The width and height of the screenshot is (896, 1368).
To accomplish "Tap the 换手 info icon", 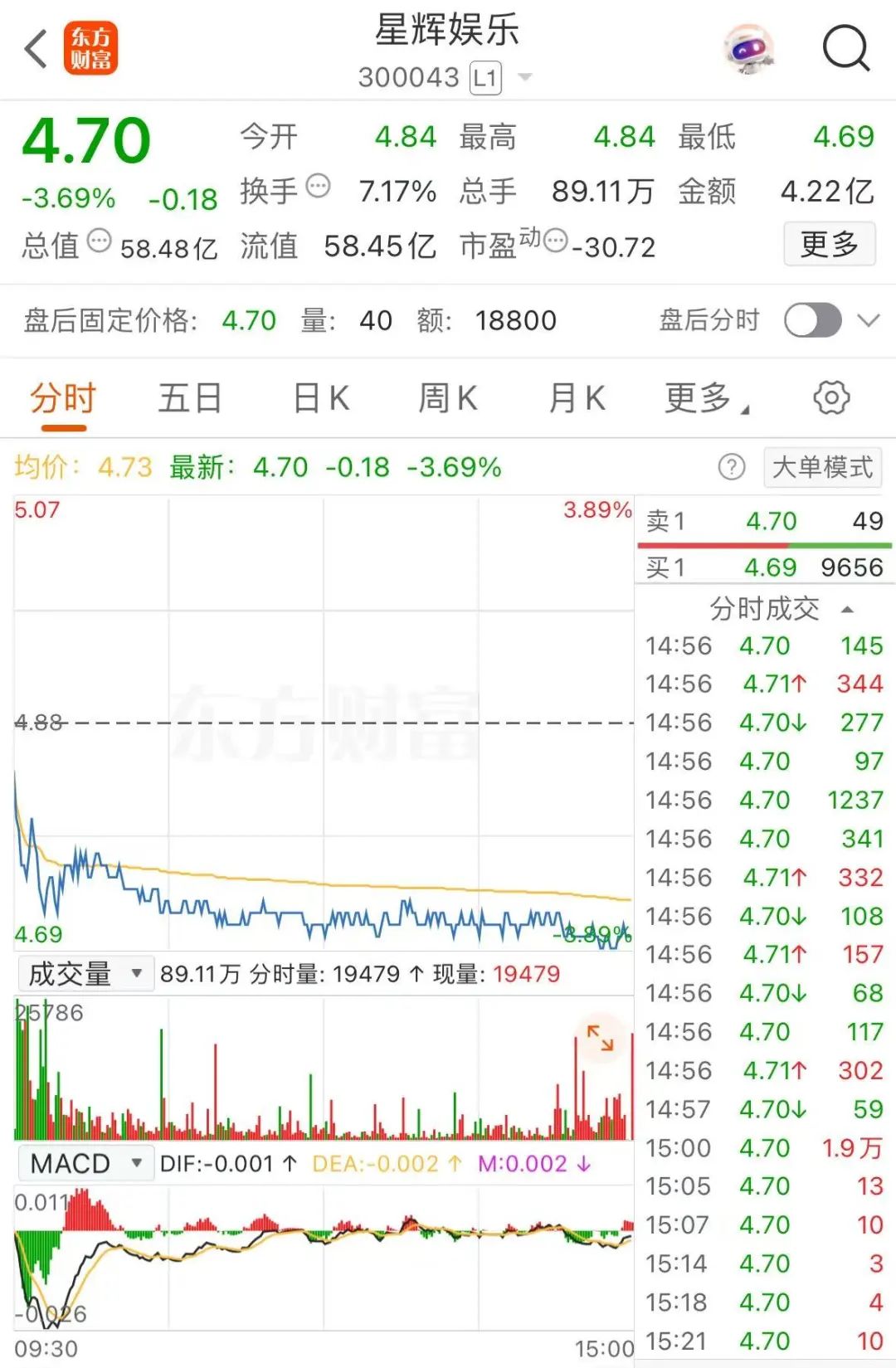I will [x=318, y=187].
